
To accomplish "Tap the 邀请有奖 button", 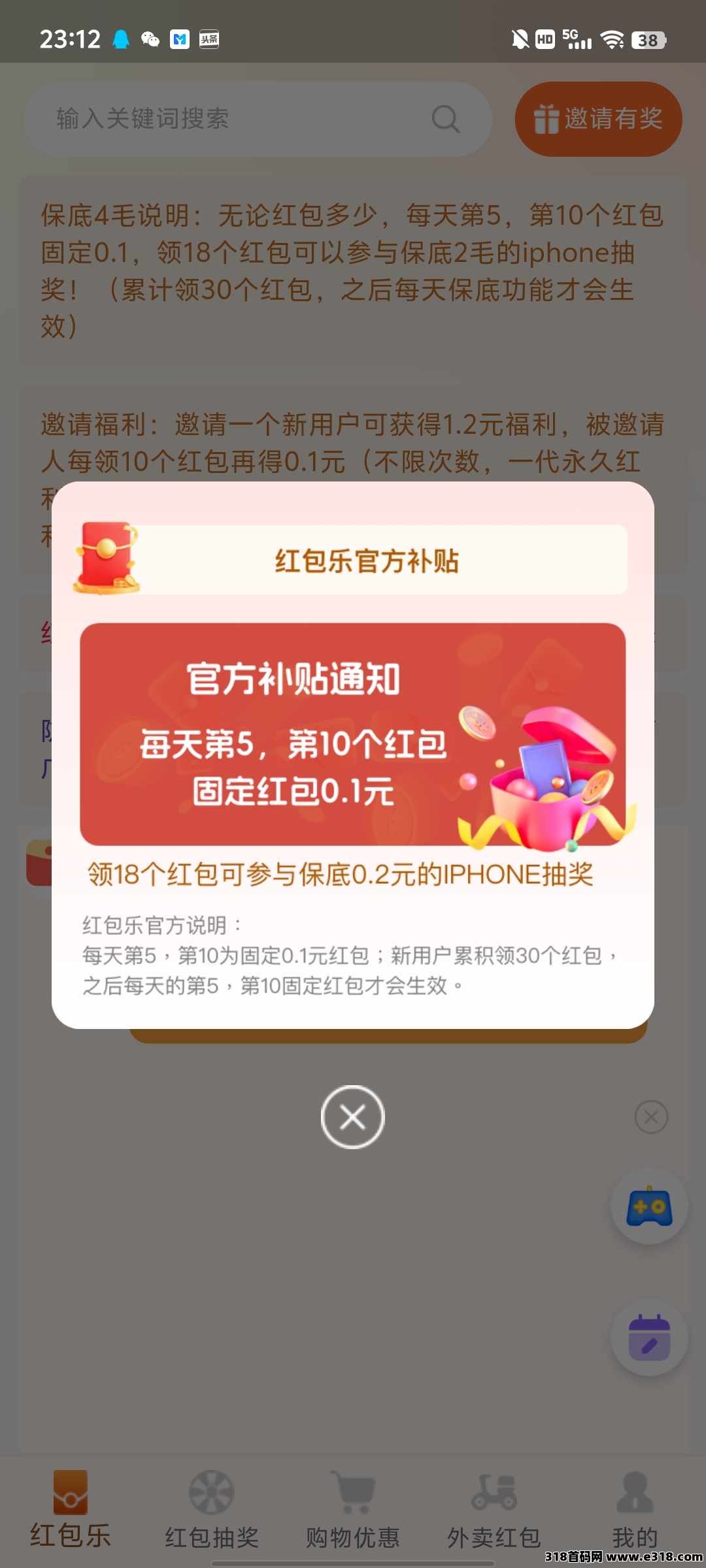I will coord(599,119).
